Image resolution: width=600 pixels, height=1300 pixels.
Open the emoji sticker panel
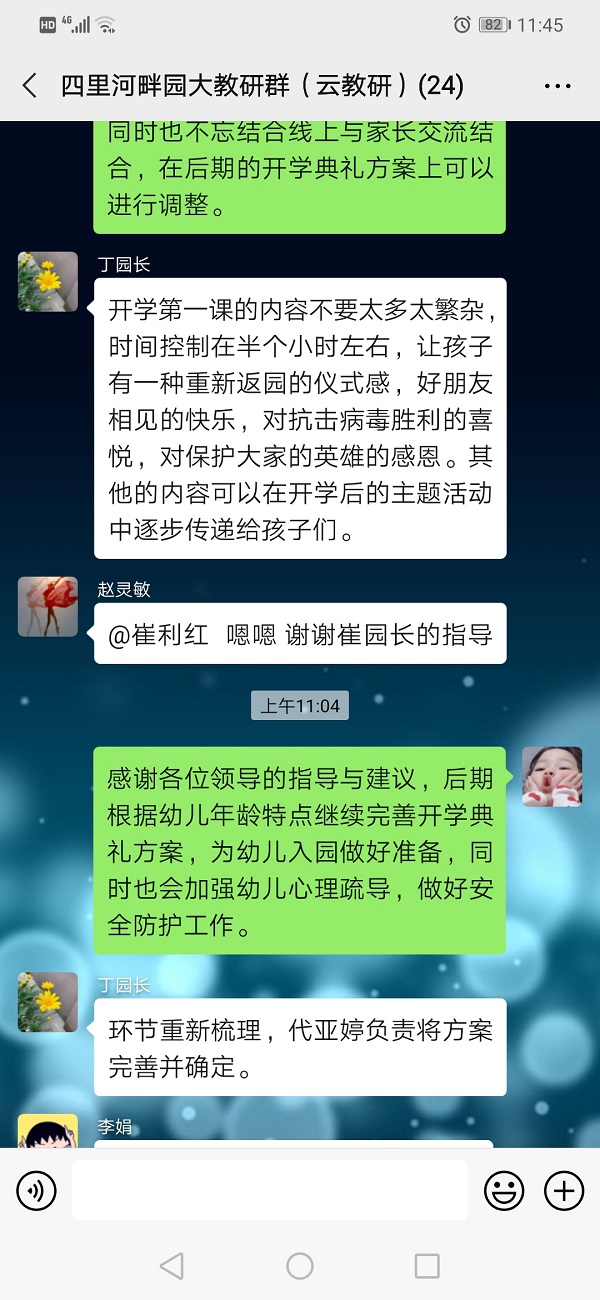pos(504,1190)
